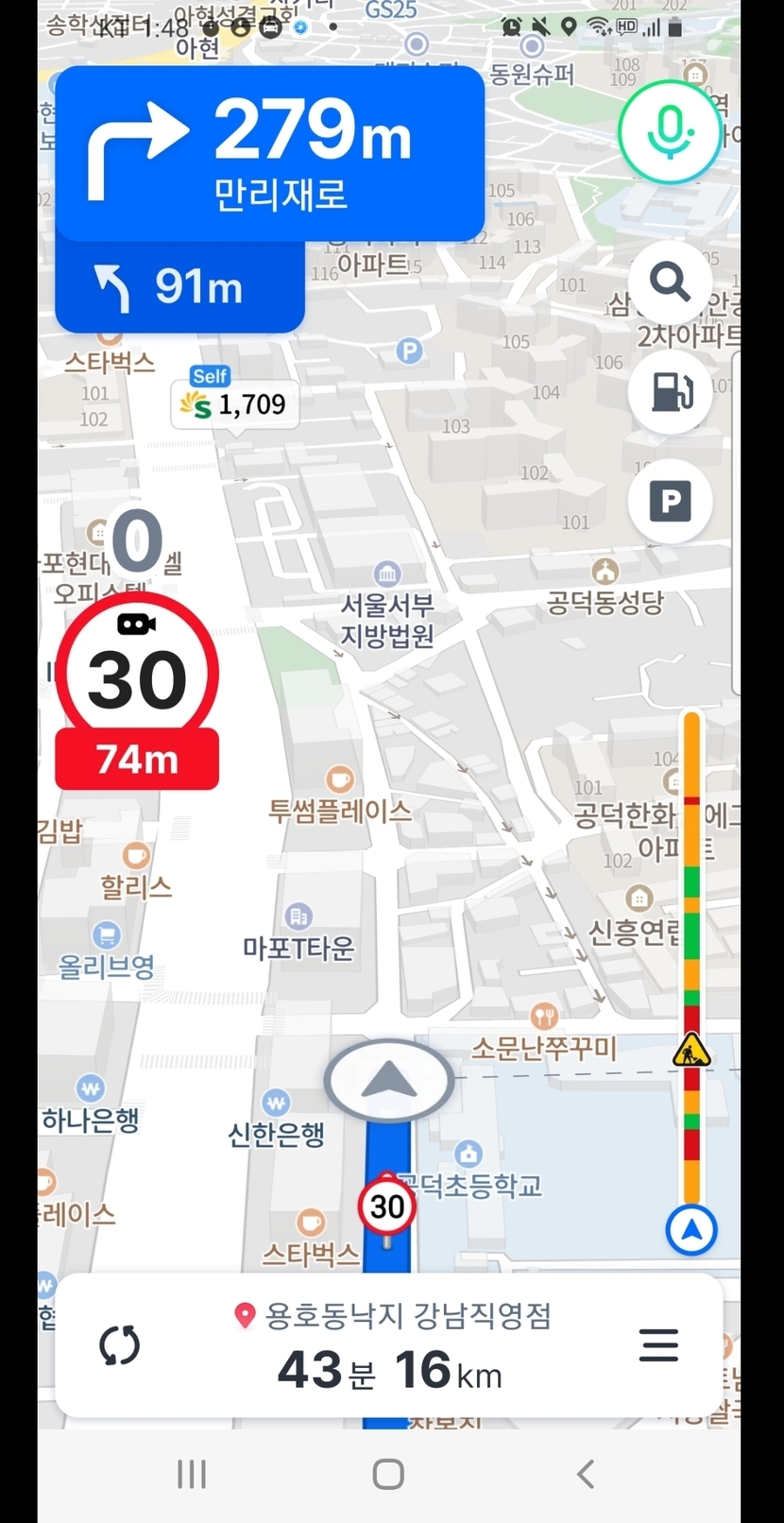The height and width of the screenshot is (1523, 784).
Task: Tap the 91m next turn banner
Action: (179, 286)
